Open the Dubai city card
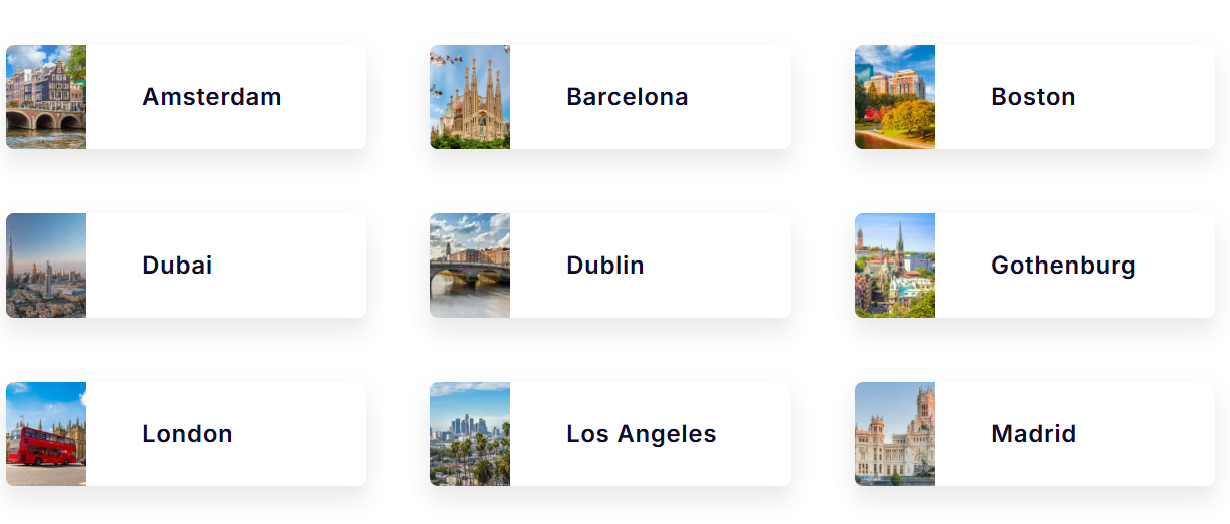 [177, 266]
